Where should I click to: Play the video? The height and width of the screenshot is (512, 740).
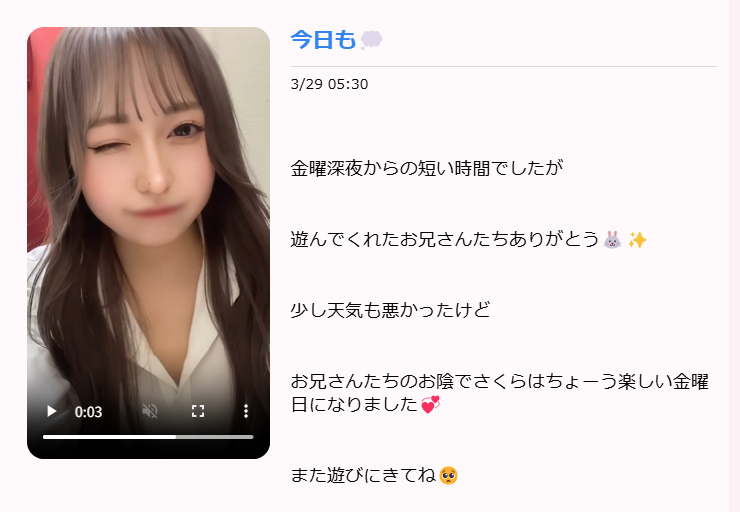coord(52,411)
